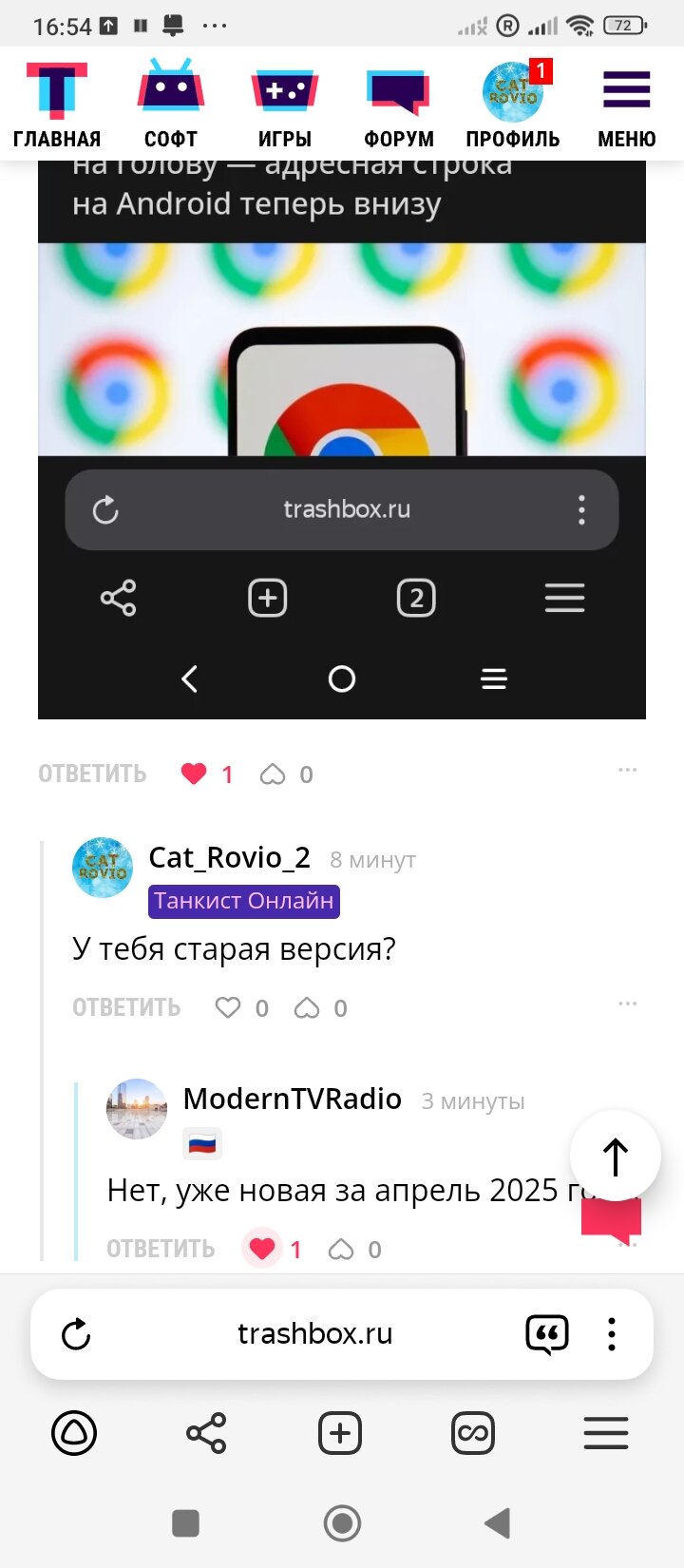Switch to the СОФТ section
The width and height of the screenshot is (684, 1568).
coord(171,105)
